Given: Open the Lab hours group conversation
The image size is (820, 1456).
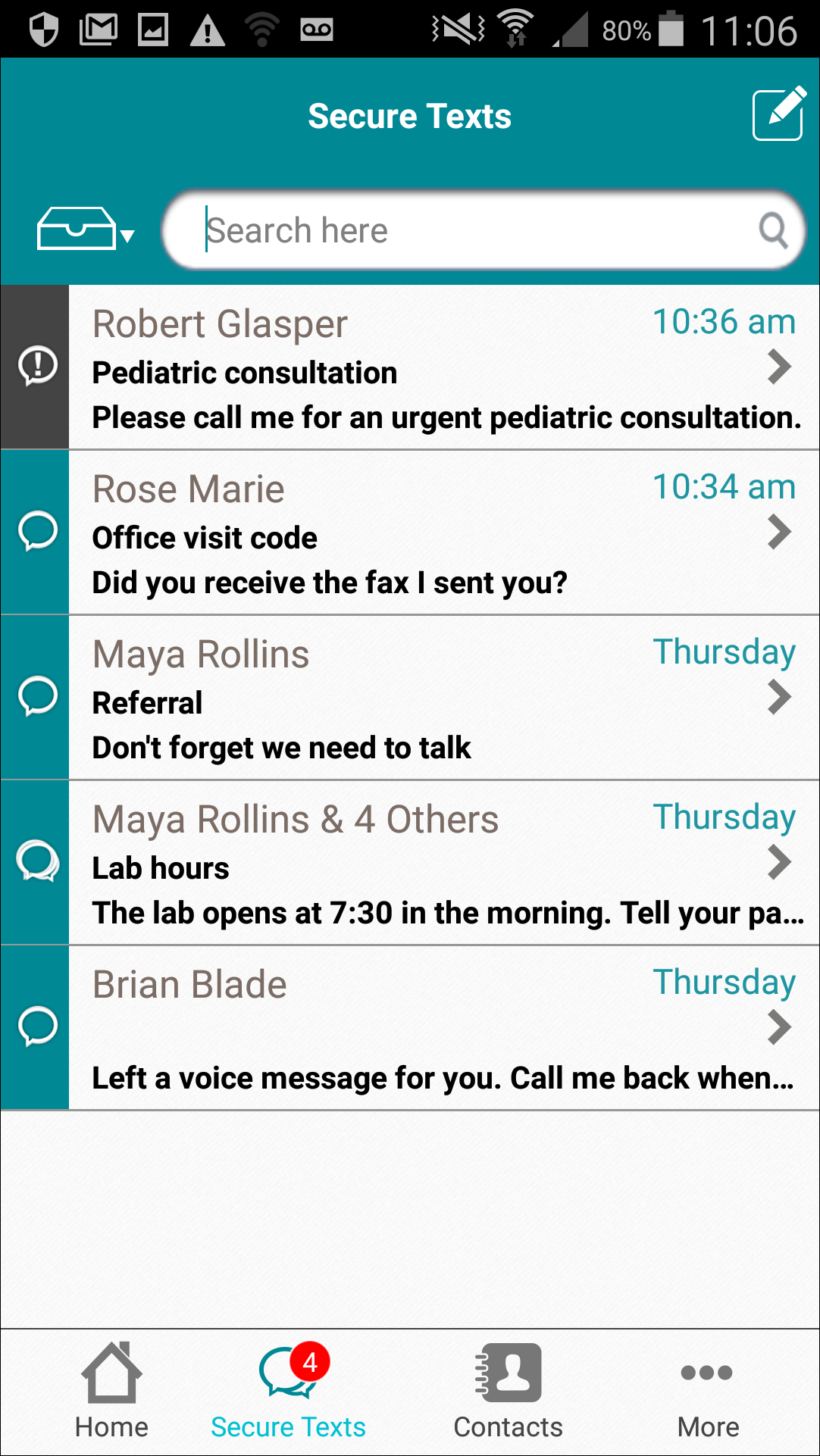Looking at the screenshot, I should [x=410, y=863].
